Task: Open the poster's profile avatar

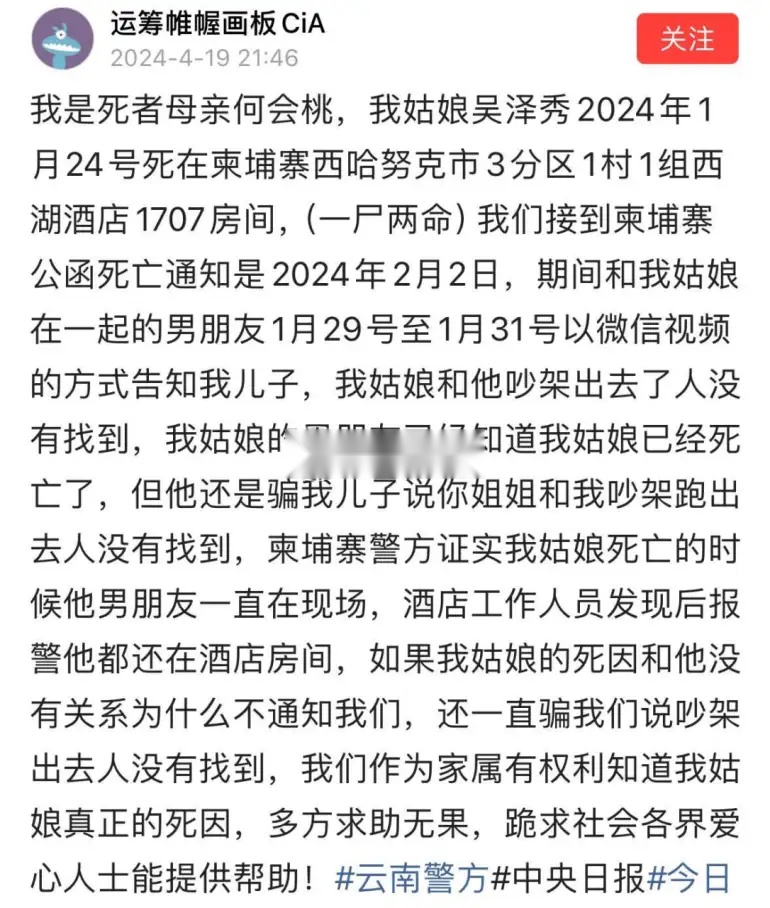Action: tap(63, 41)
